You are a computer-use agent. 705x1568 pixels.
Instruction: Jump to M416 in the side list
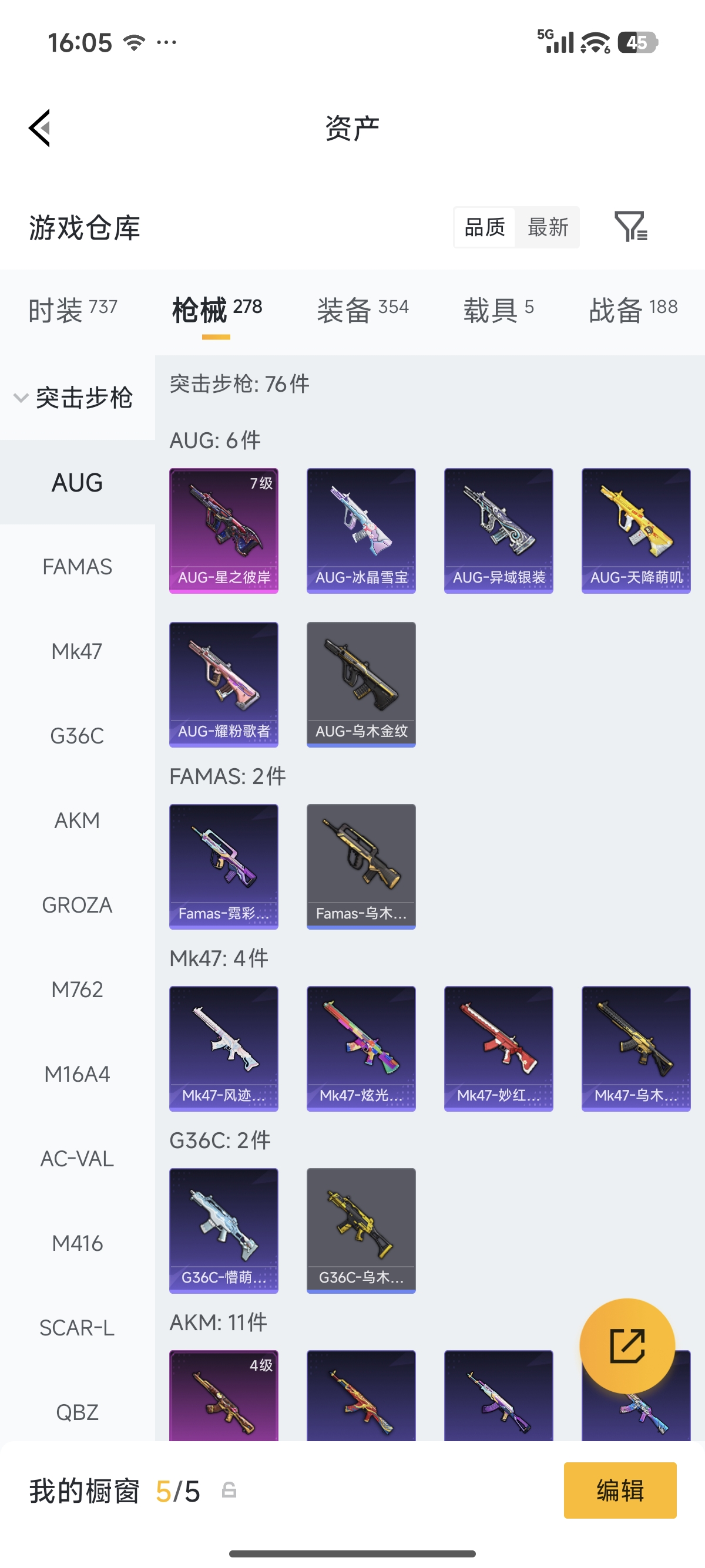pyautogui.click(x=78, y=1243)
